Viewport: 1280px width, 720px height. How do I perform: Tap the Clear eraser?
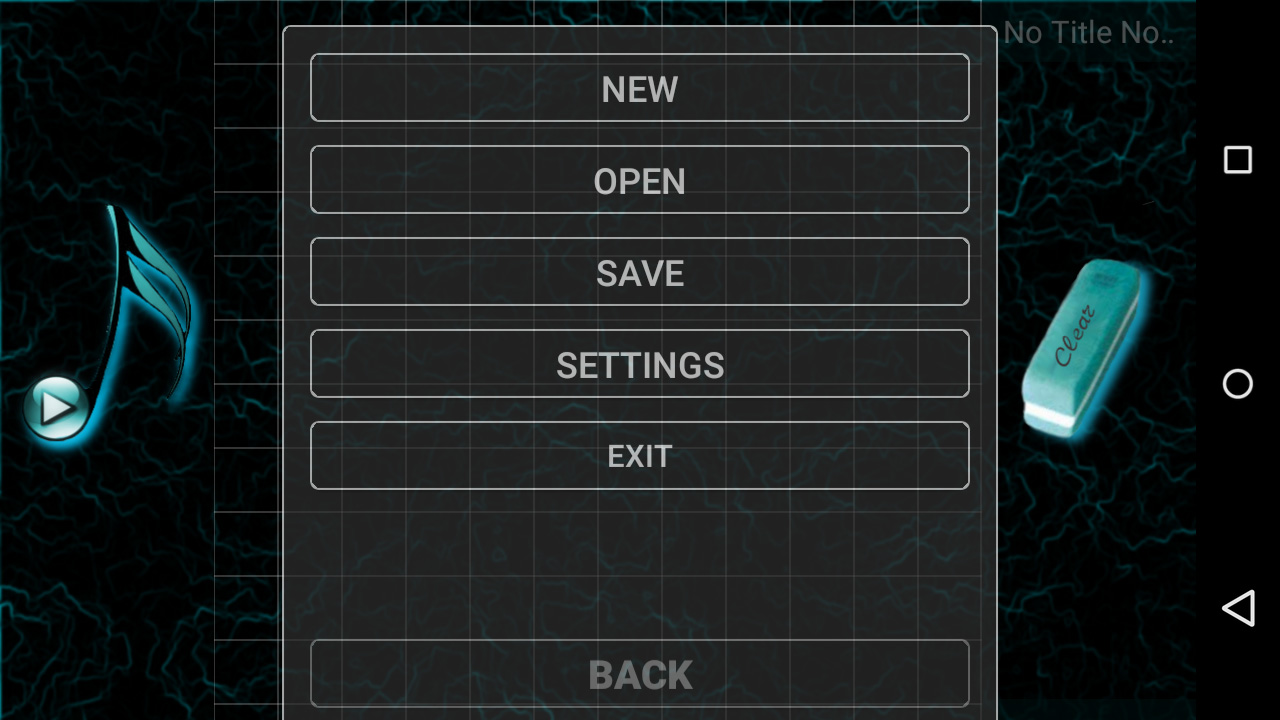click(1082, 345)
